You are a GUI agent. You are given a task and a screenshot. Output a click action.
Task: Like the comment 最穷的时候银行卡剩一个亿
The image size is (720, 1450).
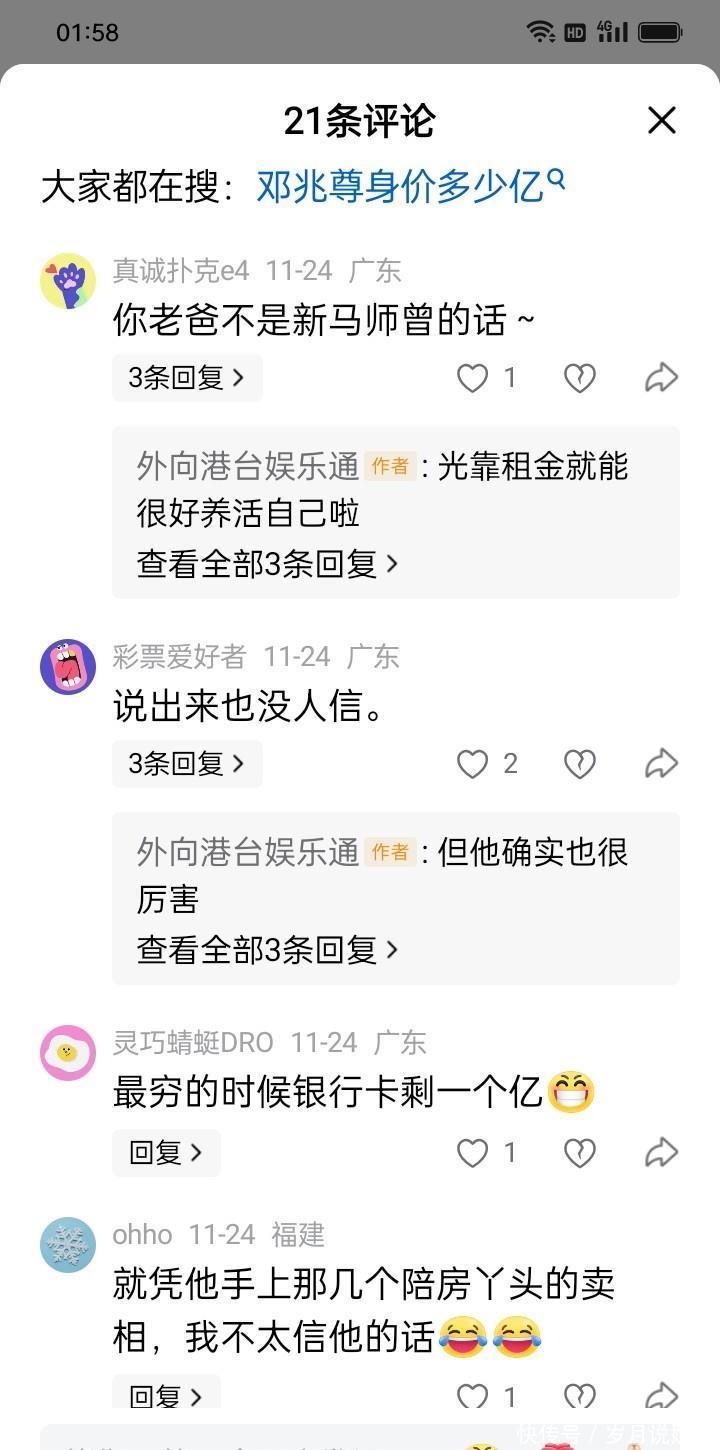473,1153
